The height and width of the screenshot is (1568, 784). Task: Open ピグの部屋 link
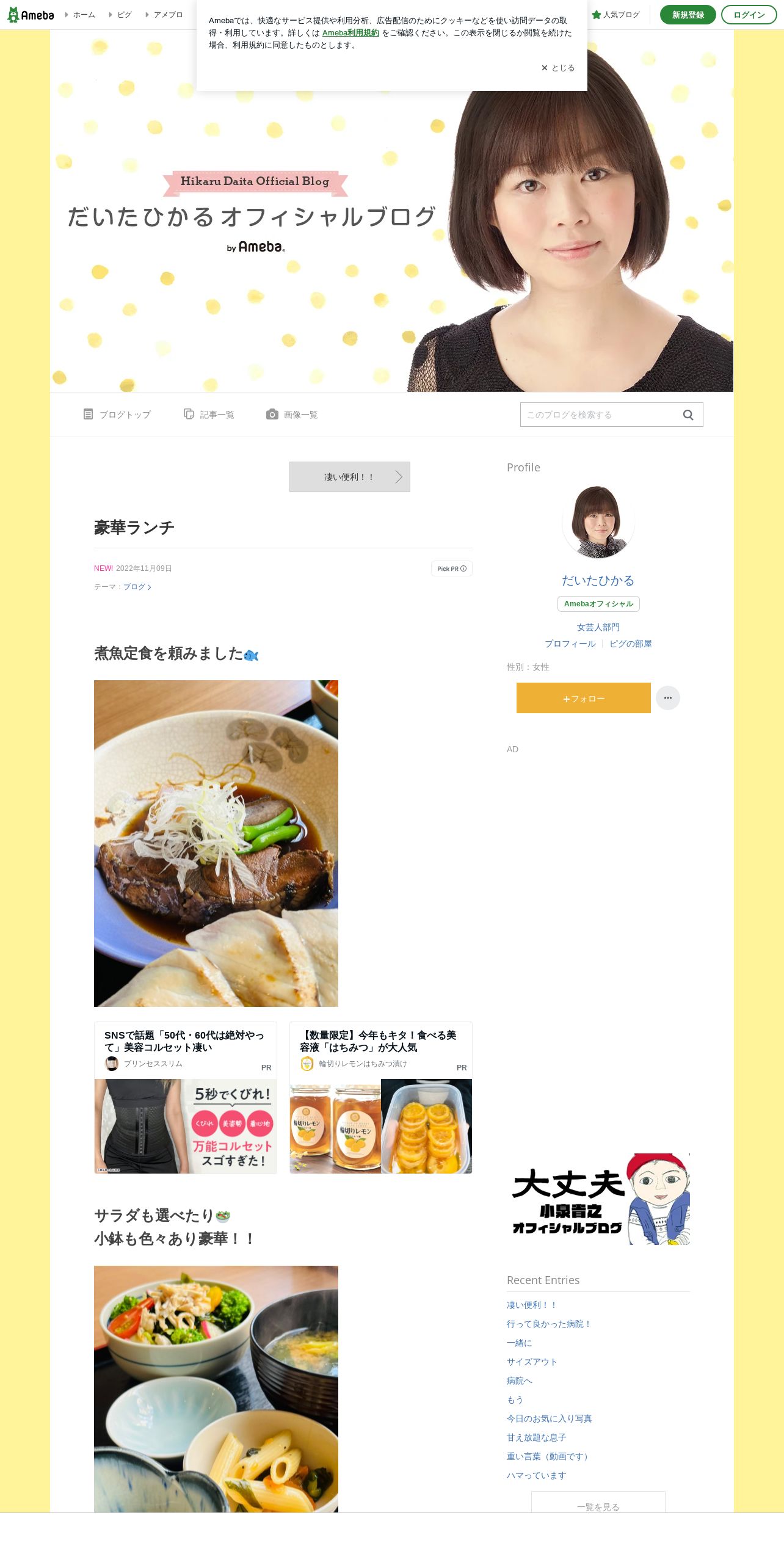[x=631, y=644]
